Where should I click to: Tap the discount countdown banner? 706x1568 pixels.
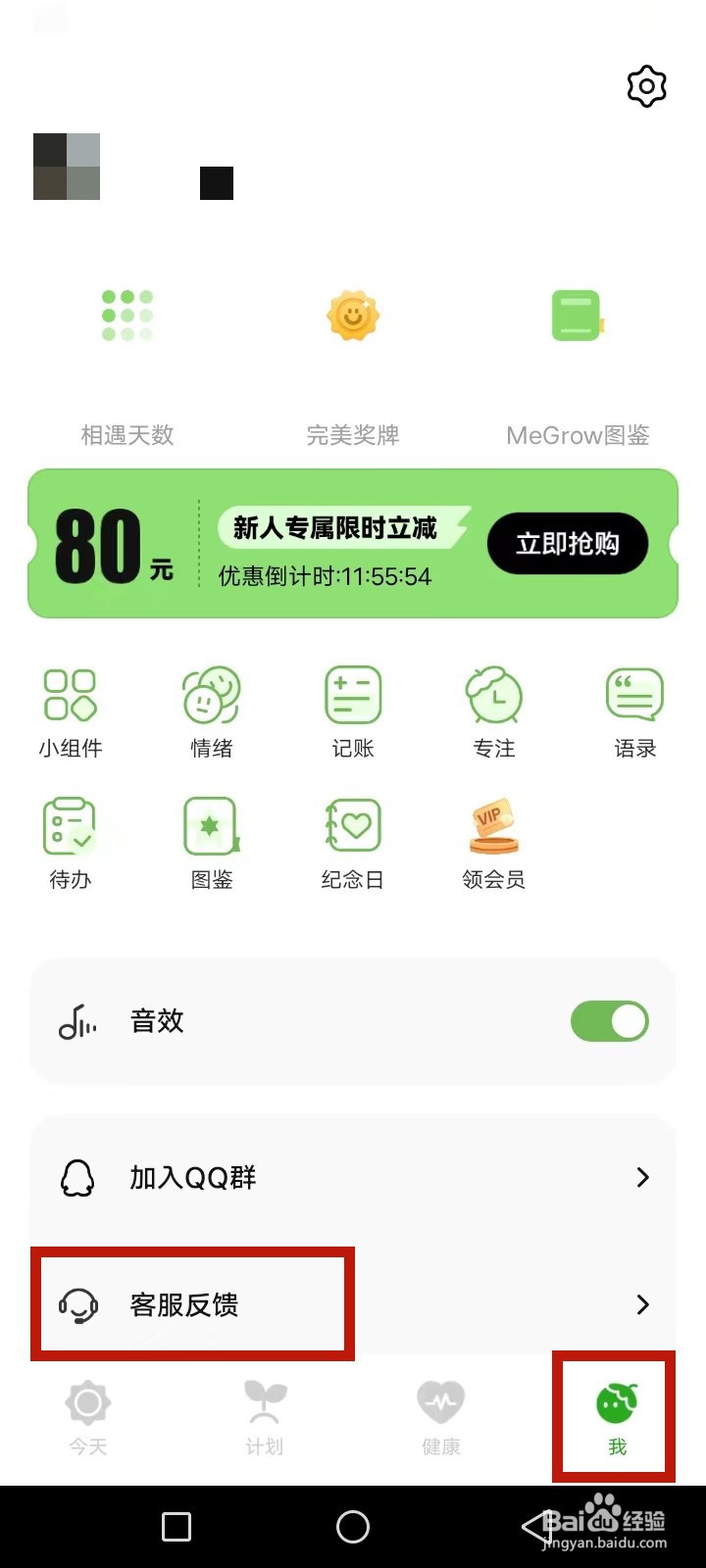pos(324,576)
